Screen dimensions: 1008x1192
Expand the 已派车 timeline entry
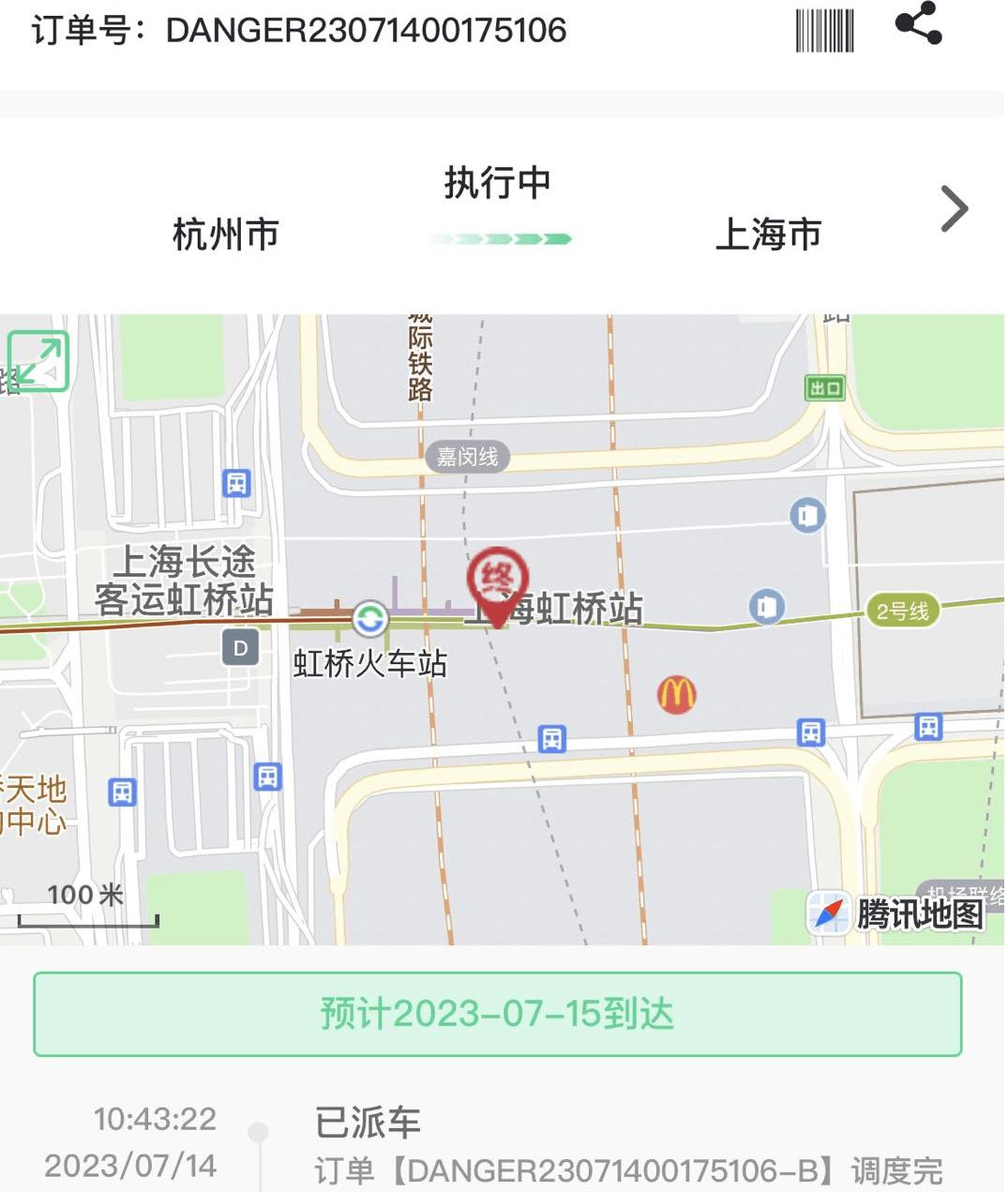click(368, 1120)
